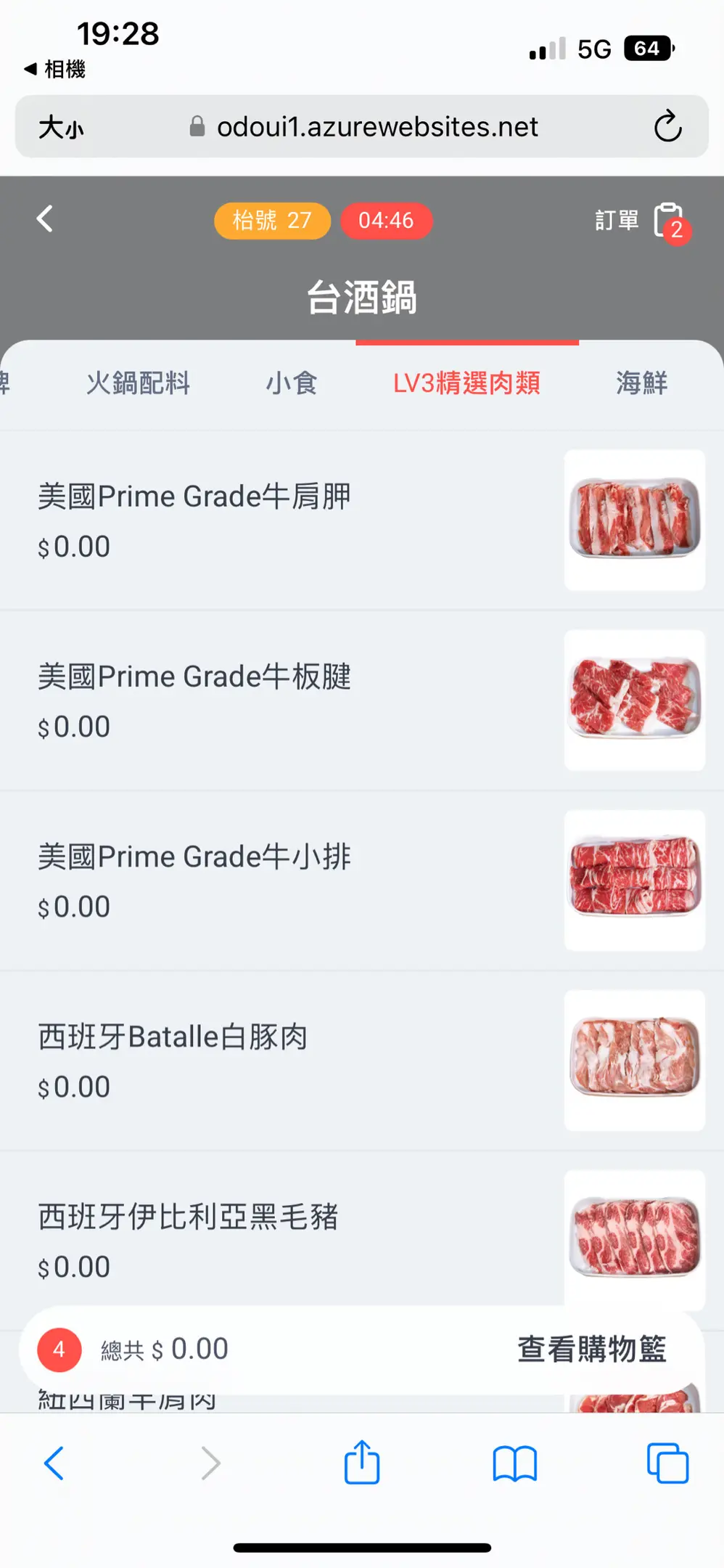Screen dimensions: 724x1568
Task: Navigate back in Safari toolbar
Action: (54, 1463)
